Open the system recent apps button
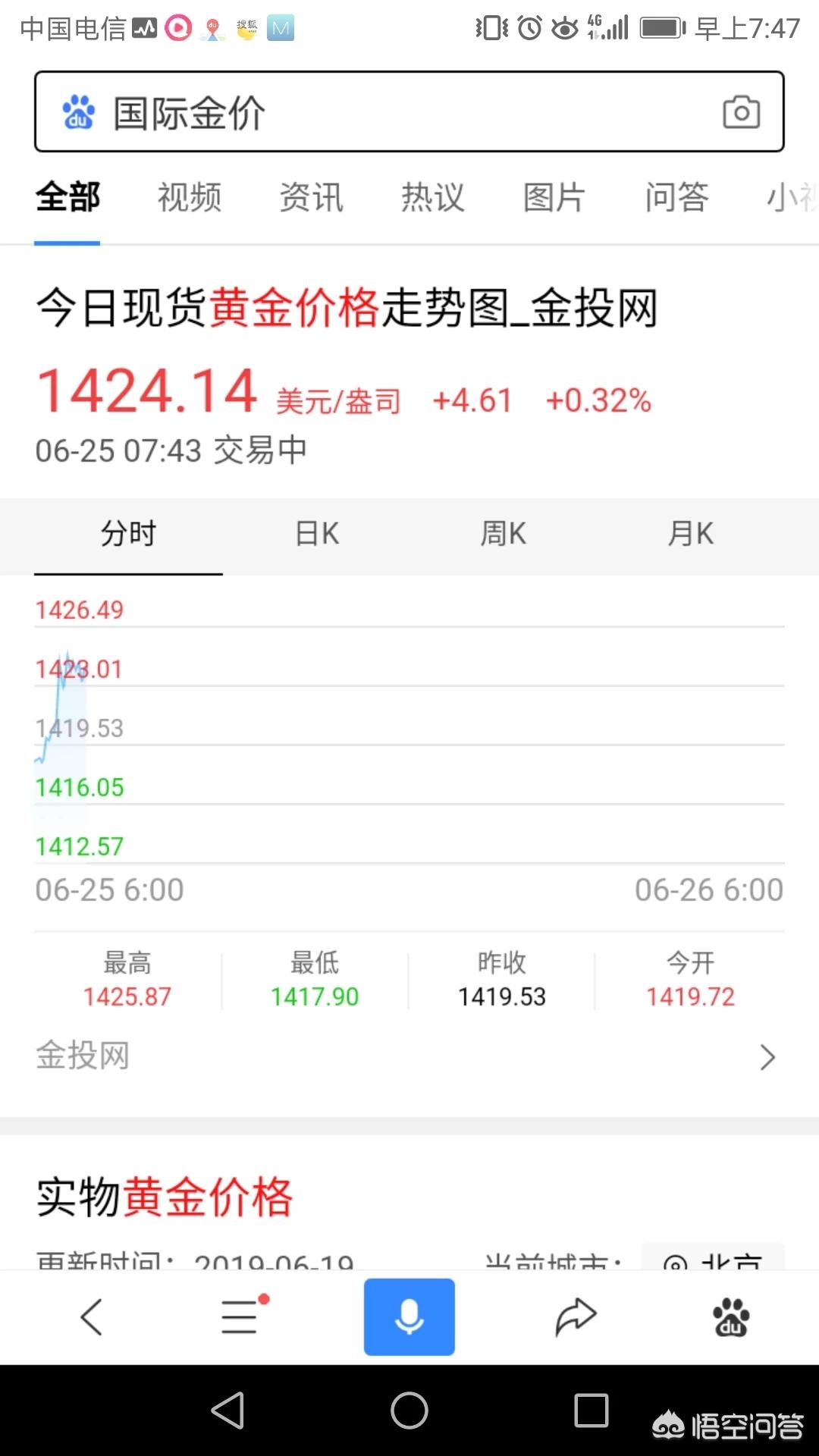This screenshot has height=1456, width=819. coord(591,1411)
